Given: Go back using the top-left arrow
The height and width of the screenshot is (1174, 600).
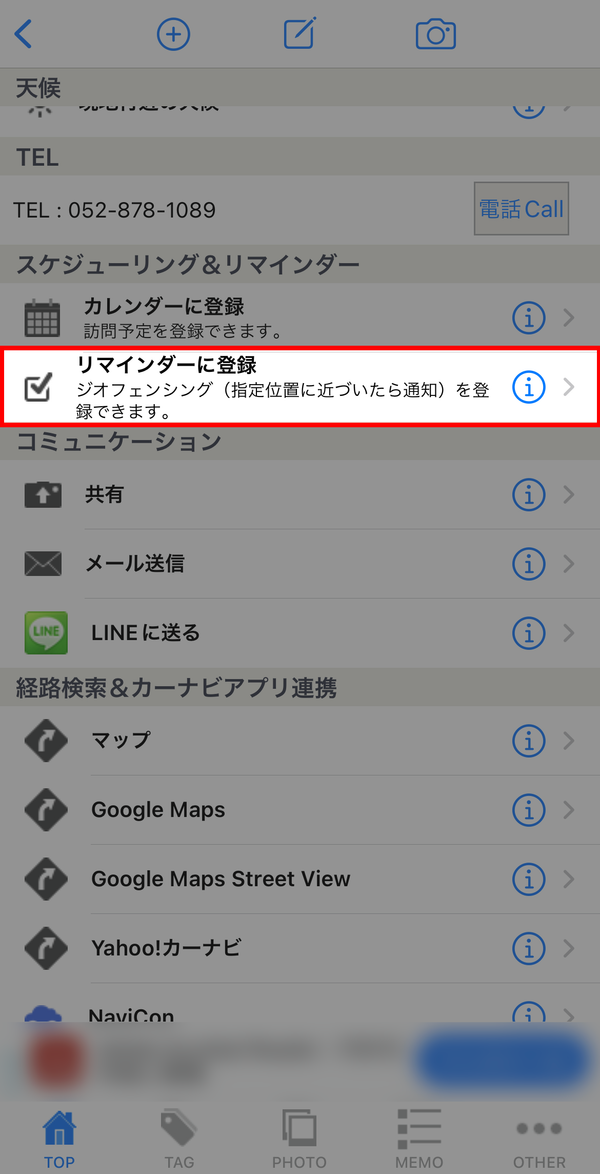Looking at the screenshot, I should click(x=24, y=34).
